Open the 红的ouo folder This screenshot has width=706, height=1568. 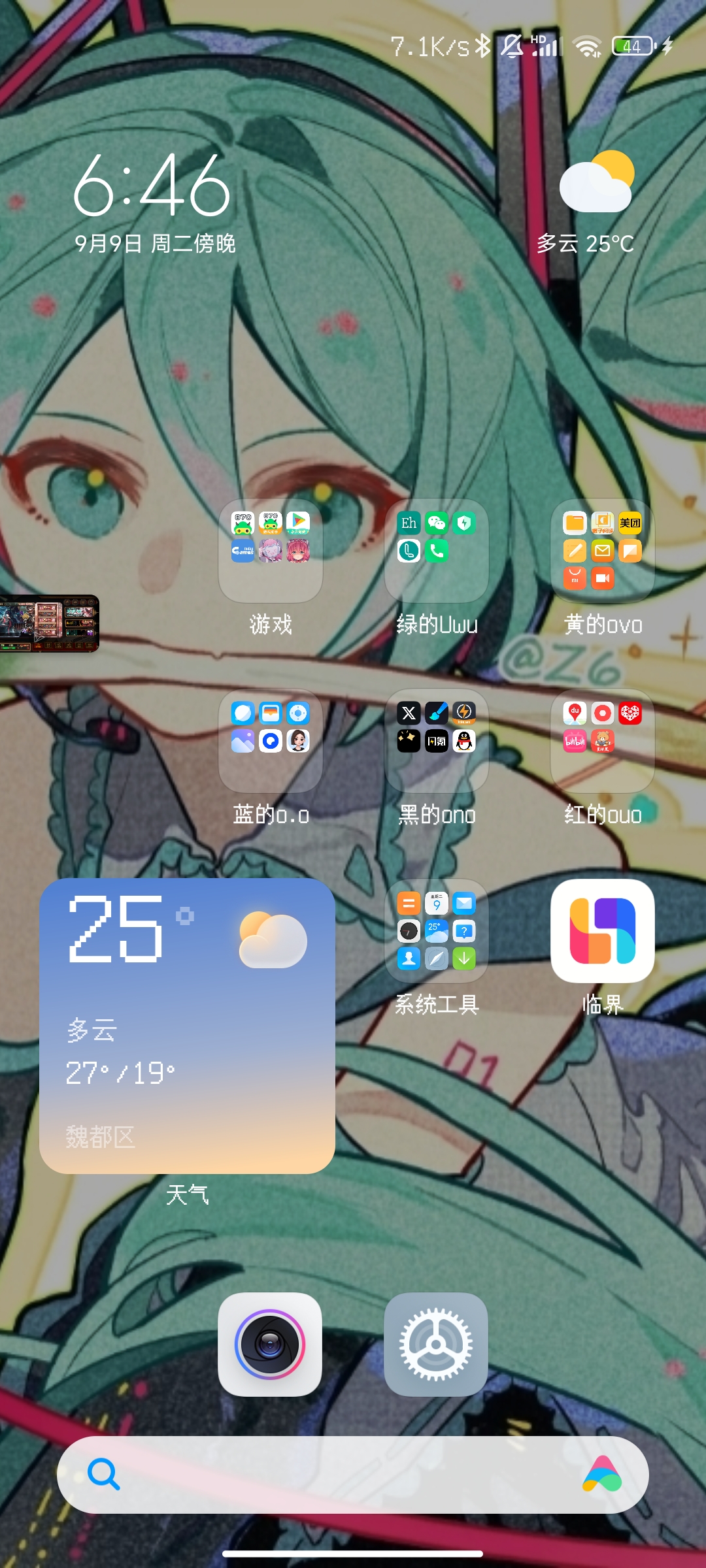pyautogui.click(x=602, y=740)
